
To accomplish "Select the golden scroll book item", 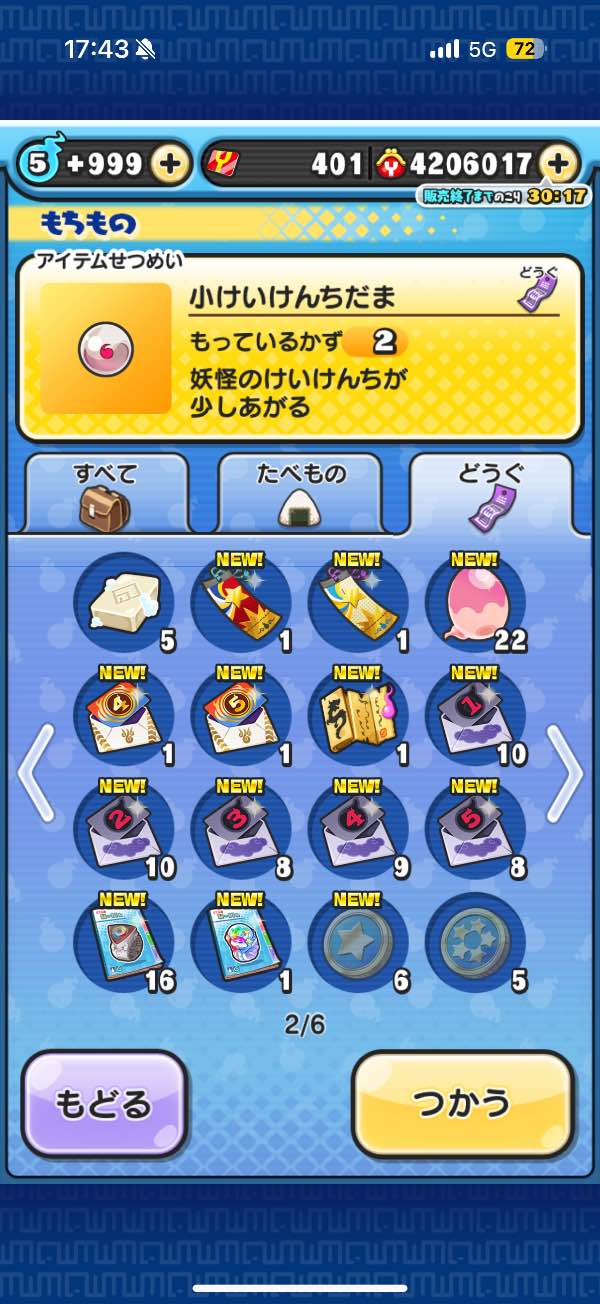I will click(x=357, y=717).
